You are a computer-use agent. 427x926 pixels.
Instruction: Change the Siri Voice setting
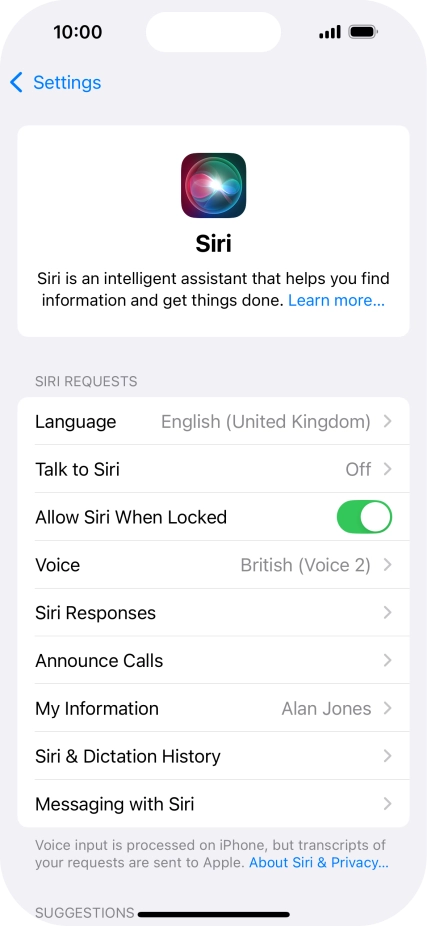(213, 565)
